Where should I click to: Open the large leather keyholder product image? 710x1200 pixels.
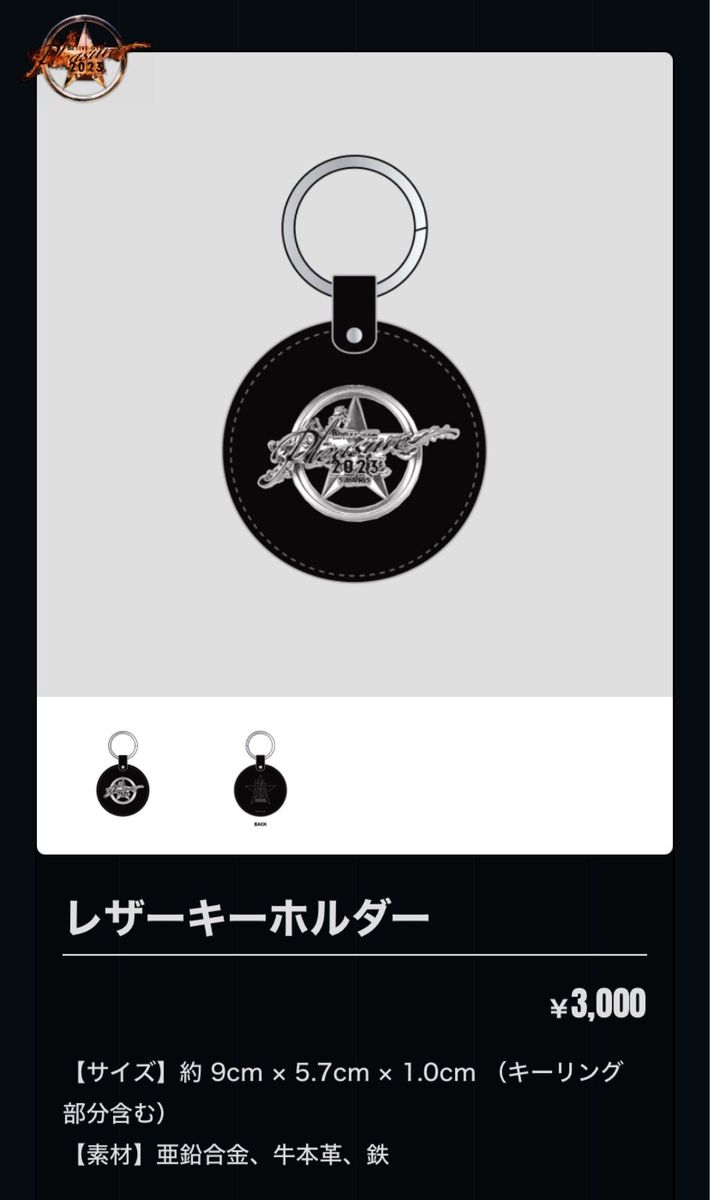(x=355, y=375)
